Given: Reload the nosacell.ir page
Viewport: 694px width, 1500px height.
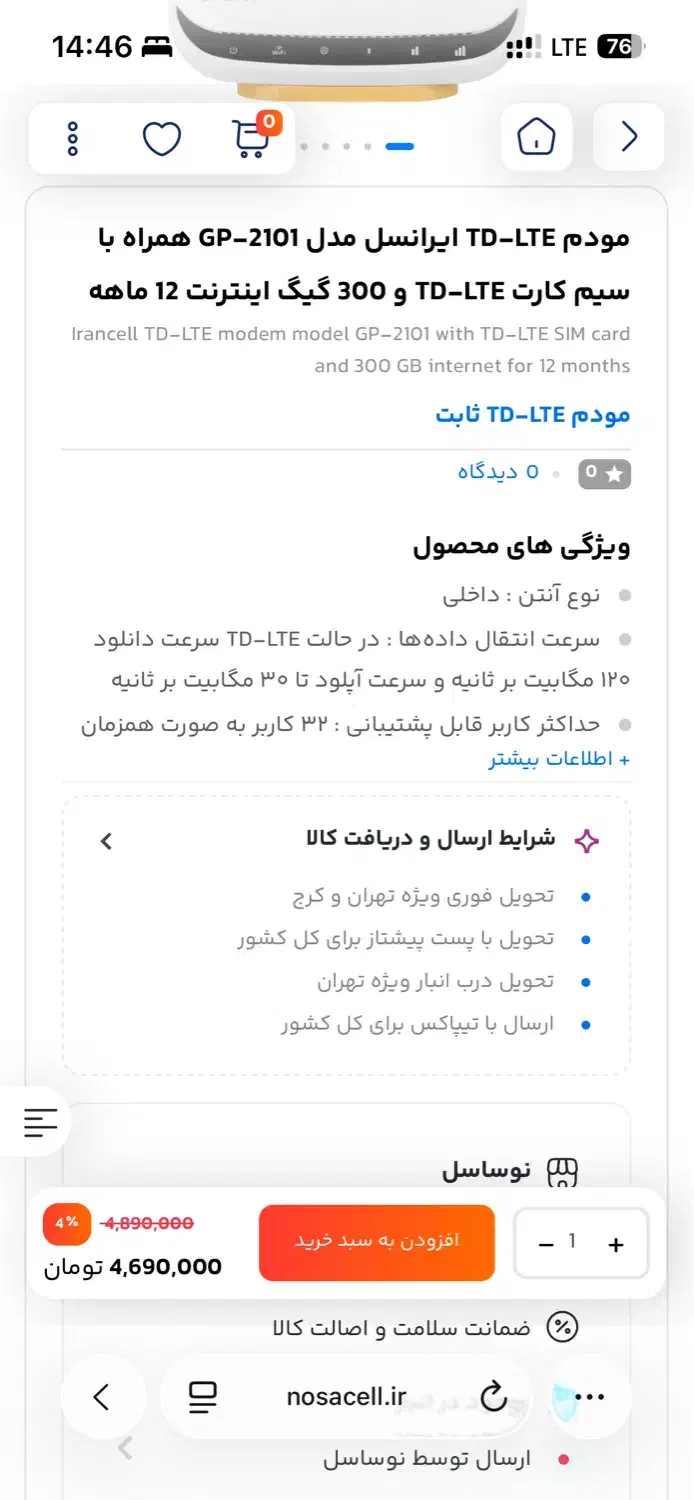Looking at the screenshot, I should pyautogui.click(x=493, y=1397).
